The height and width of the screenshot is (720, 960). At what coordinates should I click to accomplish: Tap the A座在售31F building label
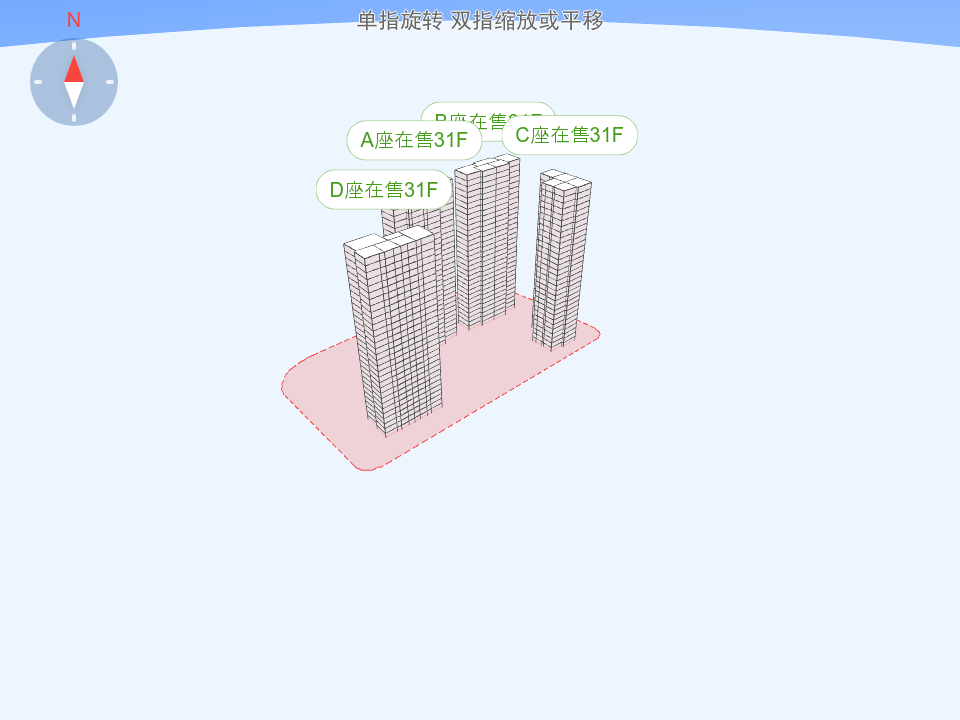414,140
